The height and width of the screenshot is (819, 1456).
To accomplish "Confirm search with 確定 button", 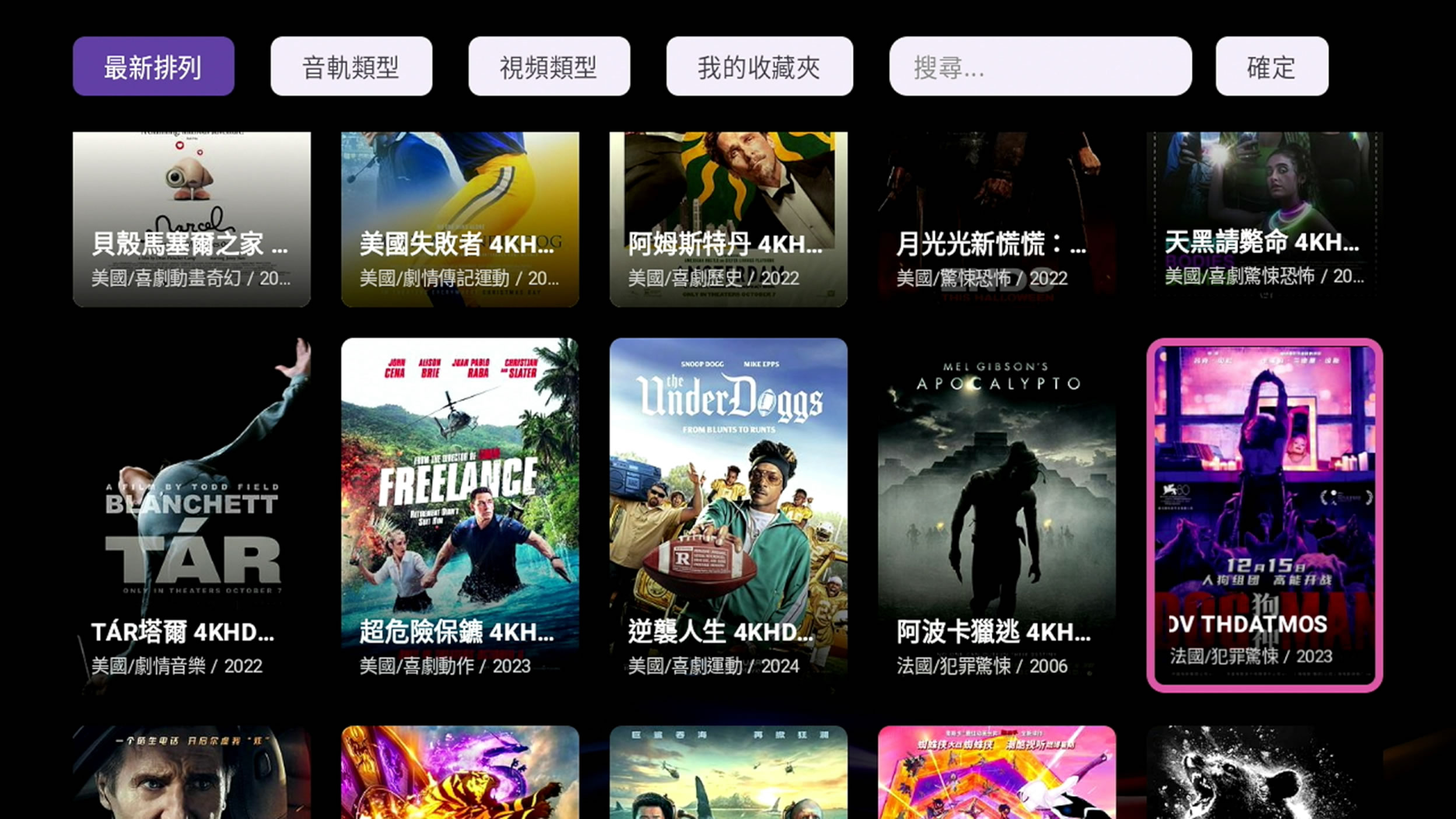I will tap(1272, 66).
